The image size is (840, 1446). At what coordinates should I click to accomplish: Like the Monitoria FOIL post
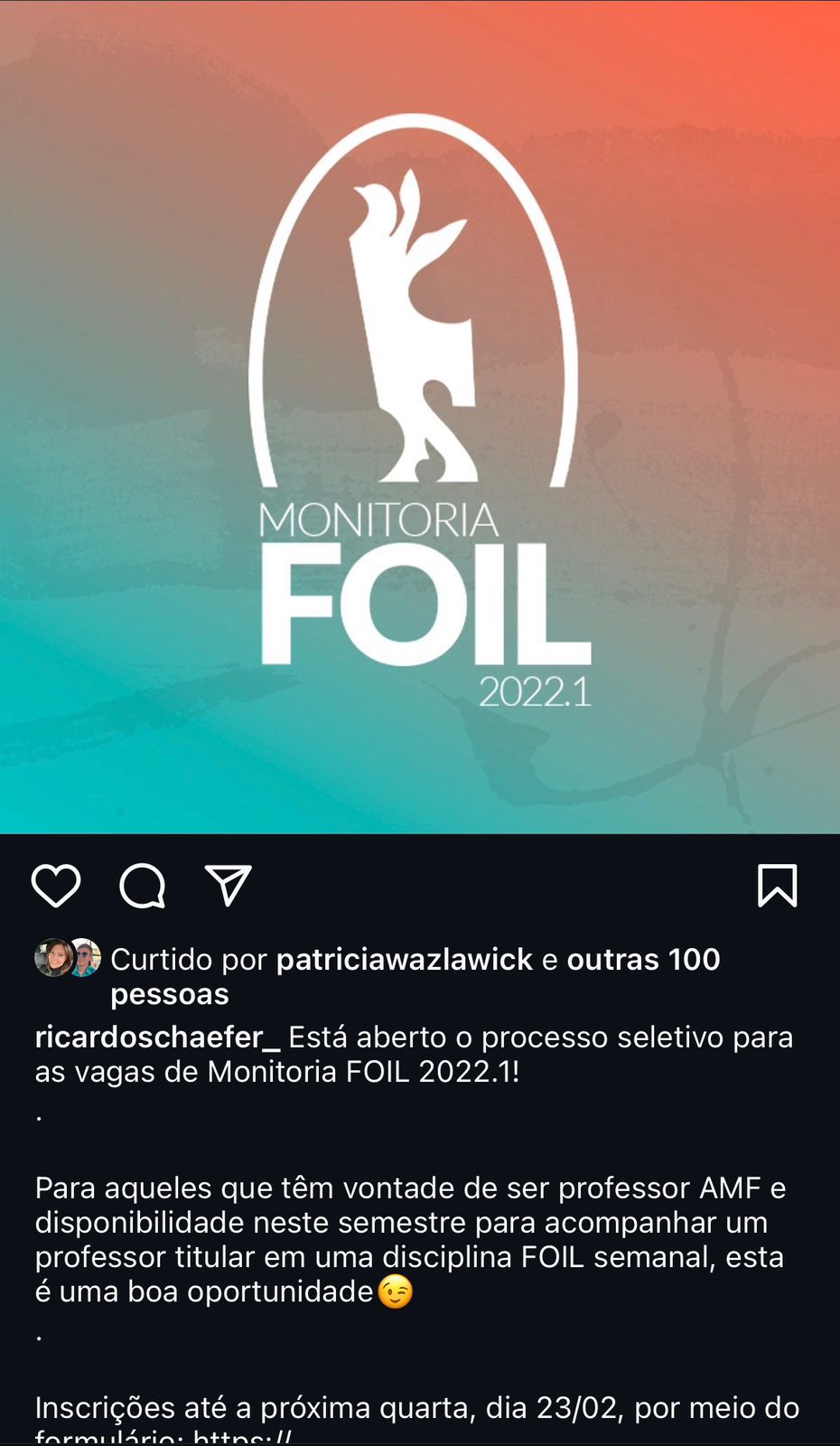pyautogui.click(x=56, y=886)
